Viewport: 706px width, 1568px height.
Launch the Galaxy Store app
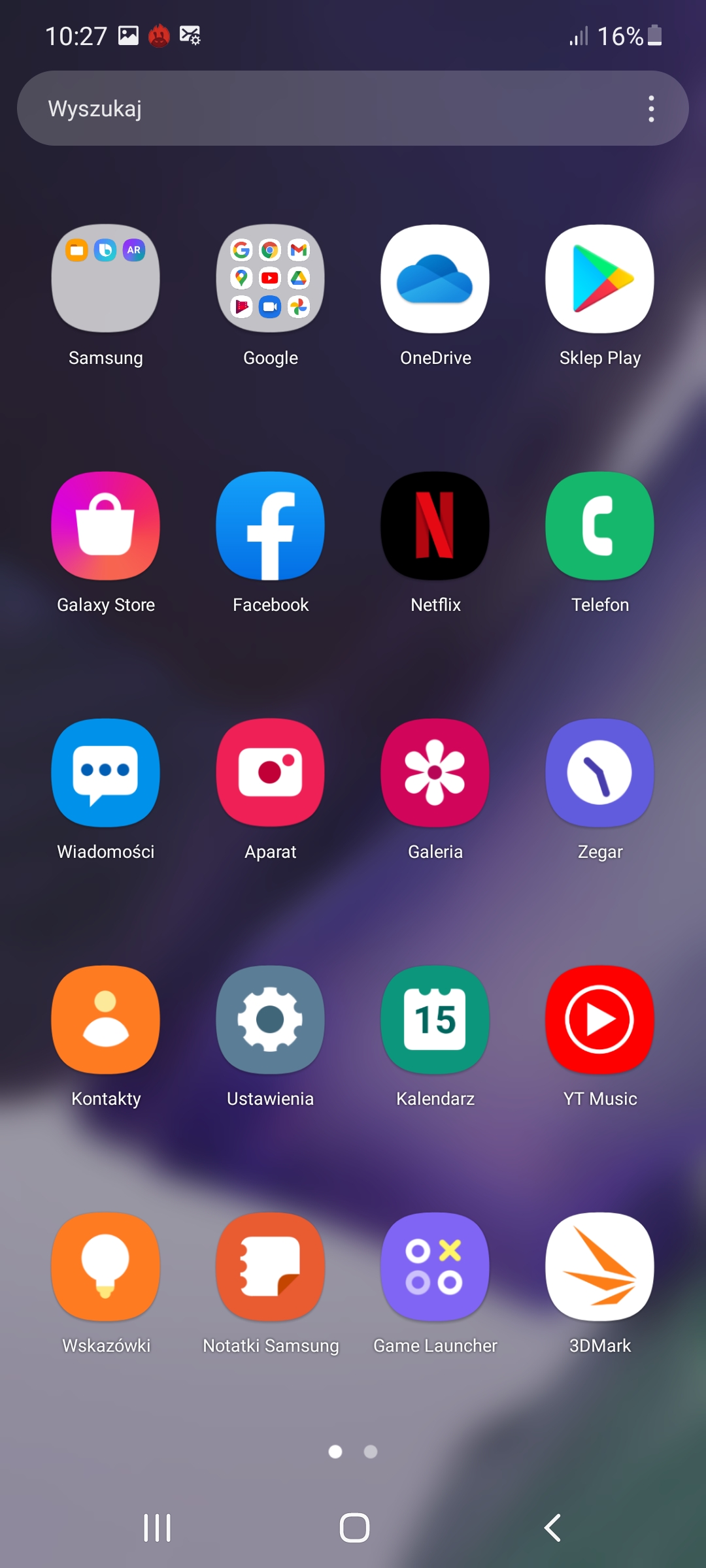[x=106, y=526]
